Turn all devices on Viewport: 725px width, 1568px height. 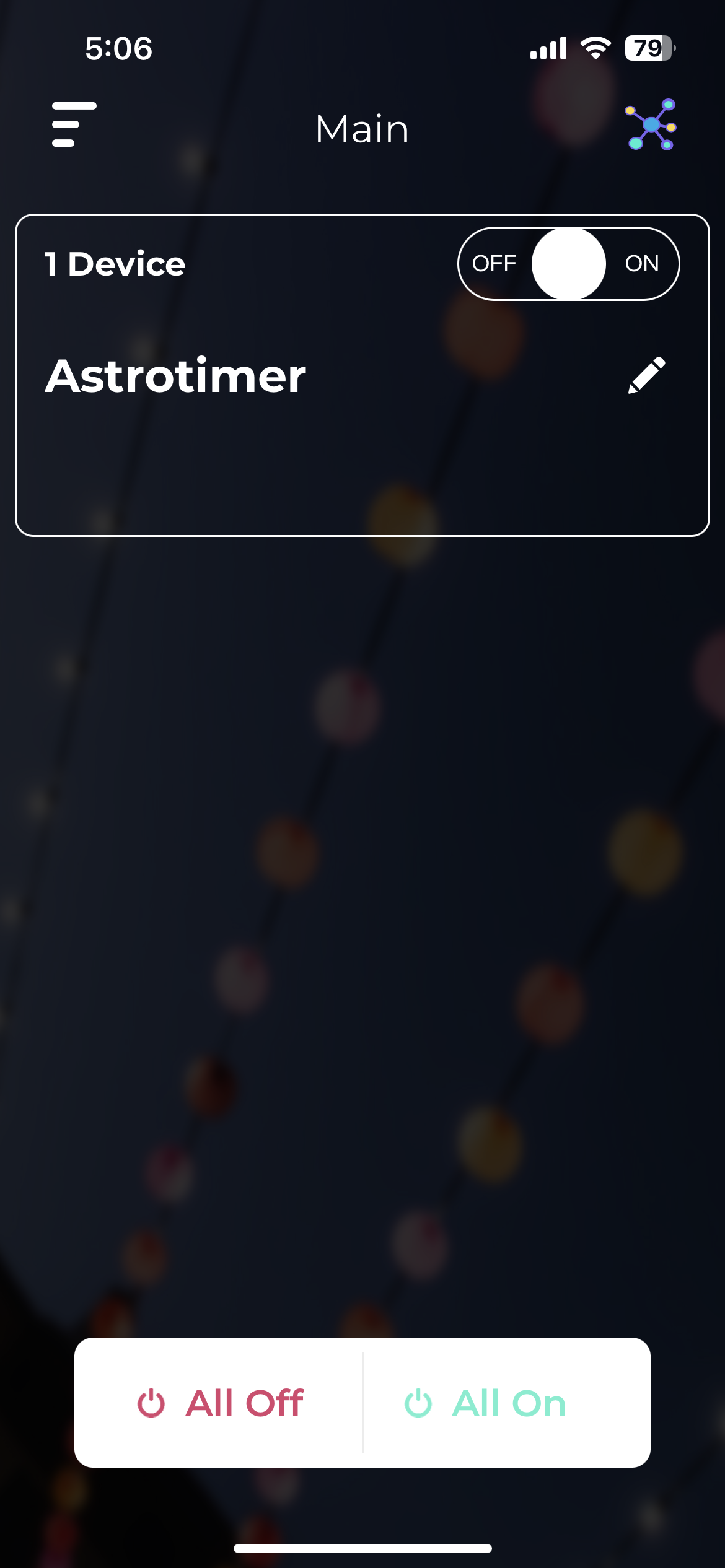486,1403
